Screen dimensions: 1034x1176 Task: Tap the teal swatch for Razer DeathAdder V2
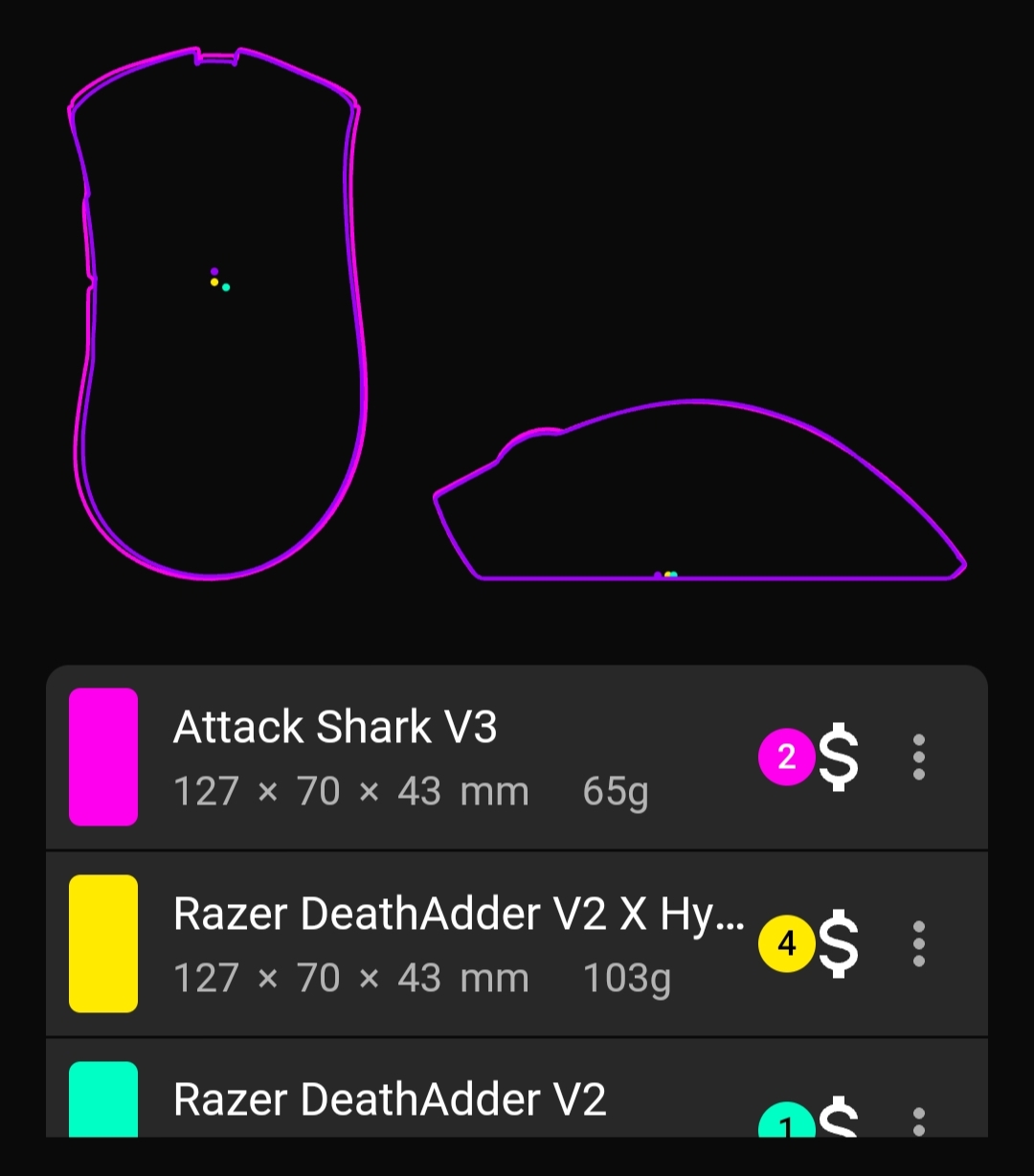pyautogui.click(x=103, y=1099)
